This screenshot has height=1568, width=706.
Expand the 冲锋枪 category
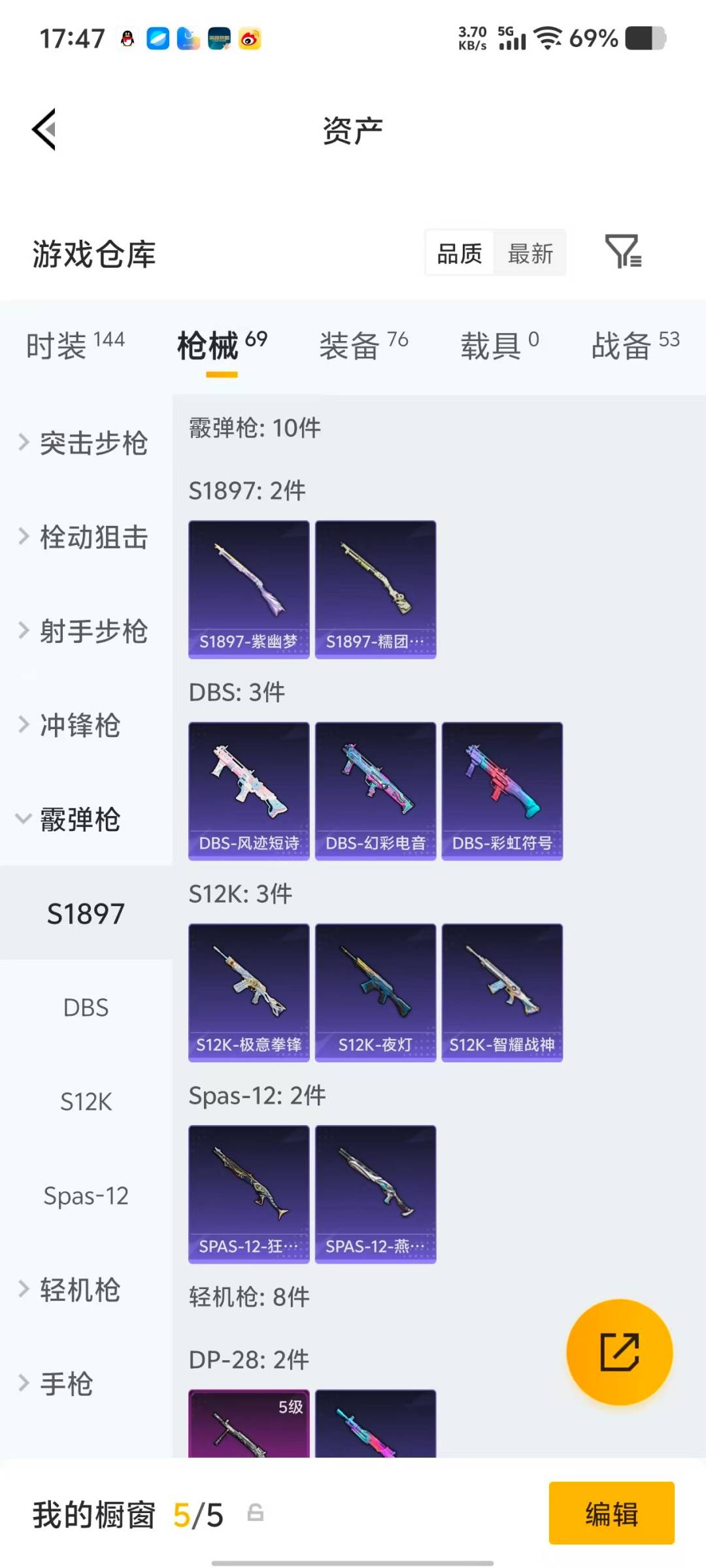(82, 726)
